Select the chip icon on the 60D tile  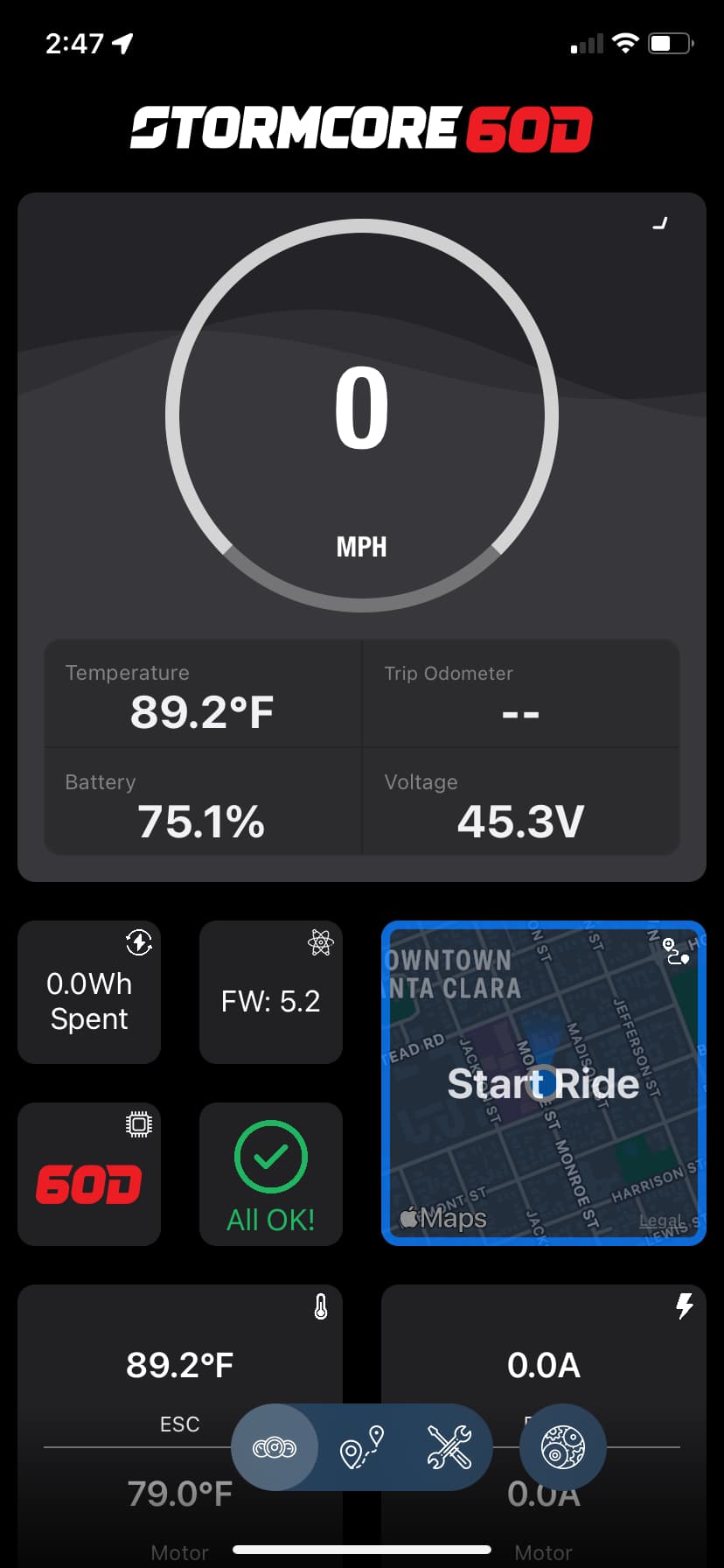click(x=140, y=1123)
